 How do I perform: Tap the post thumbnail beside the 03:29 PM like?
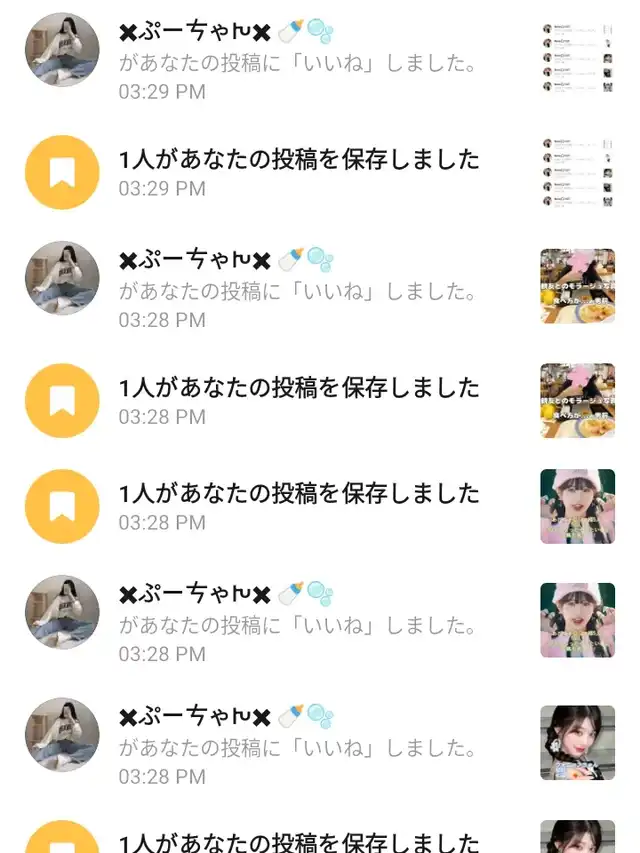click(577, 57)
